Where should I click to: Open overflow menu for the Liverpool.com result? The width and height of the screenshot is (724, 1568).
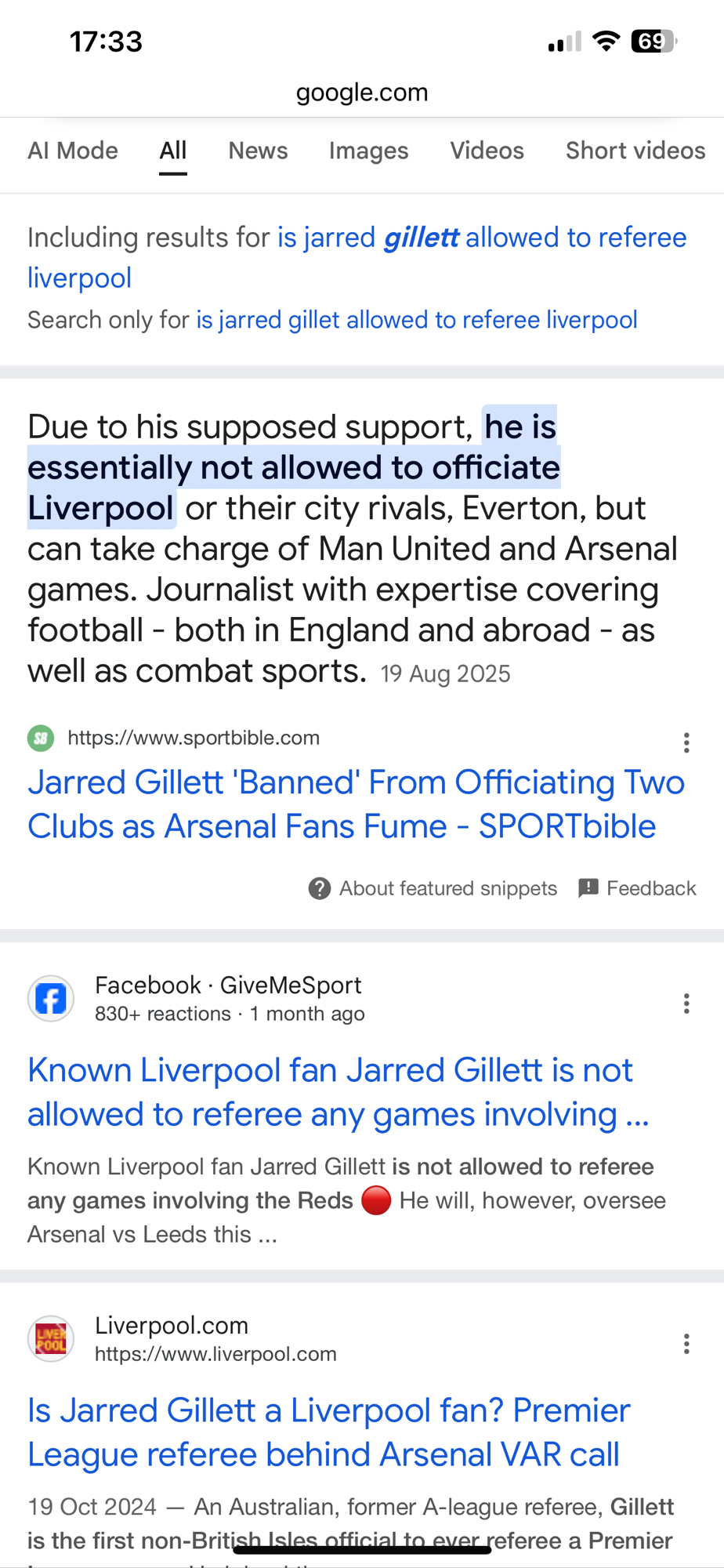(686, 1344)
